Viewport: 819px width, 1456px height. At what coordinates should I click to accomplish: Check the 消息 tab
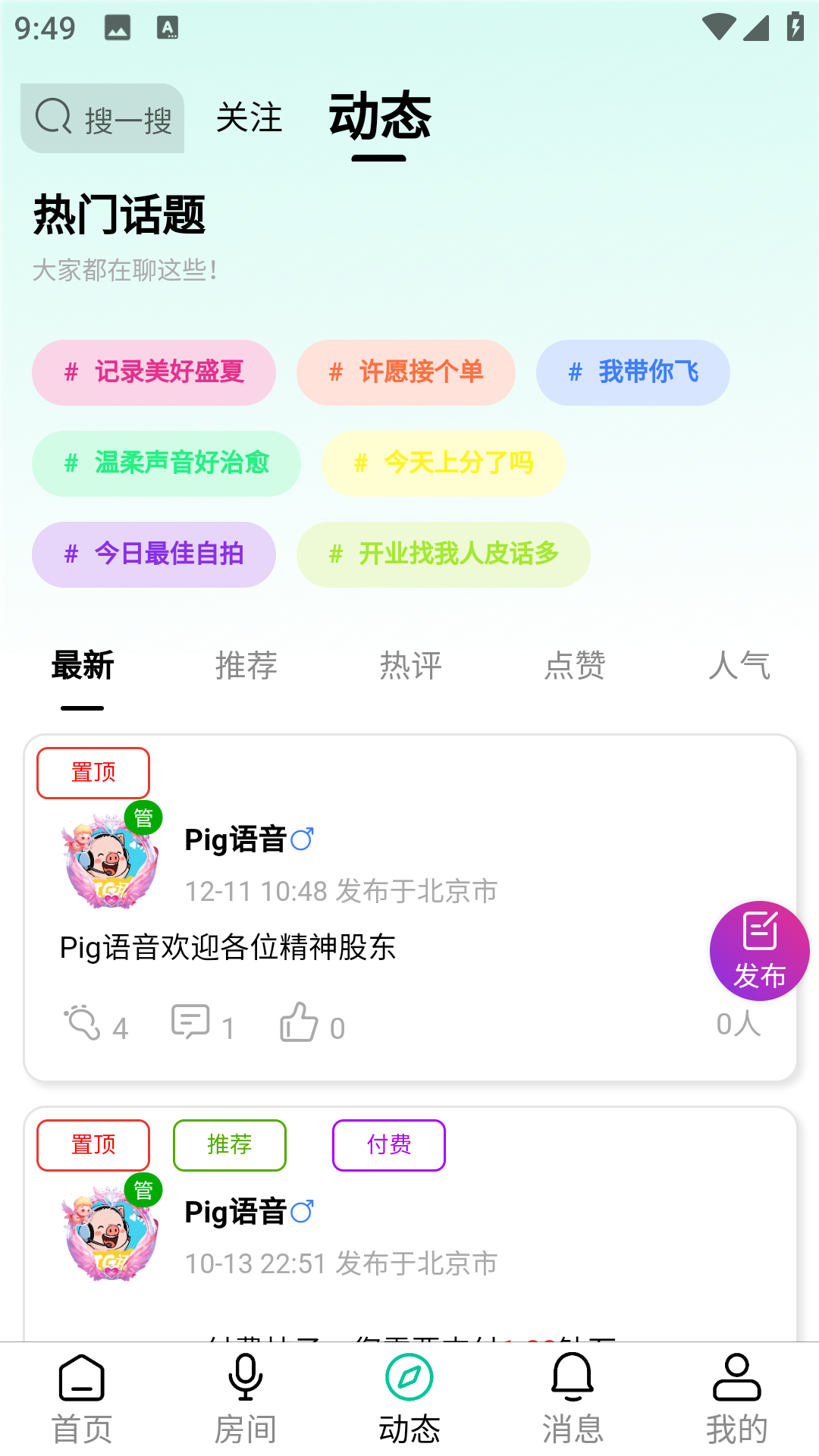573,1399
